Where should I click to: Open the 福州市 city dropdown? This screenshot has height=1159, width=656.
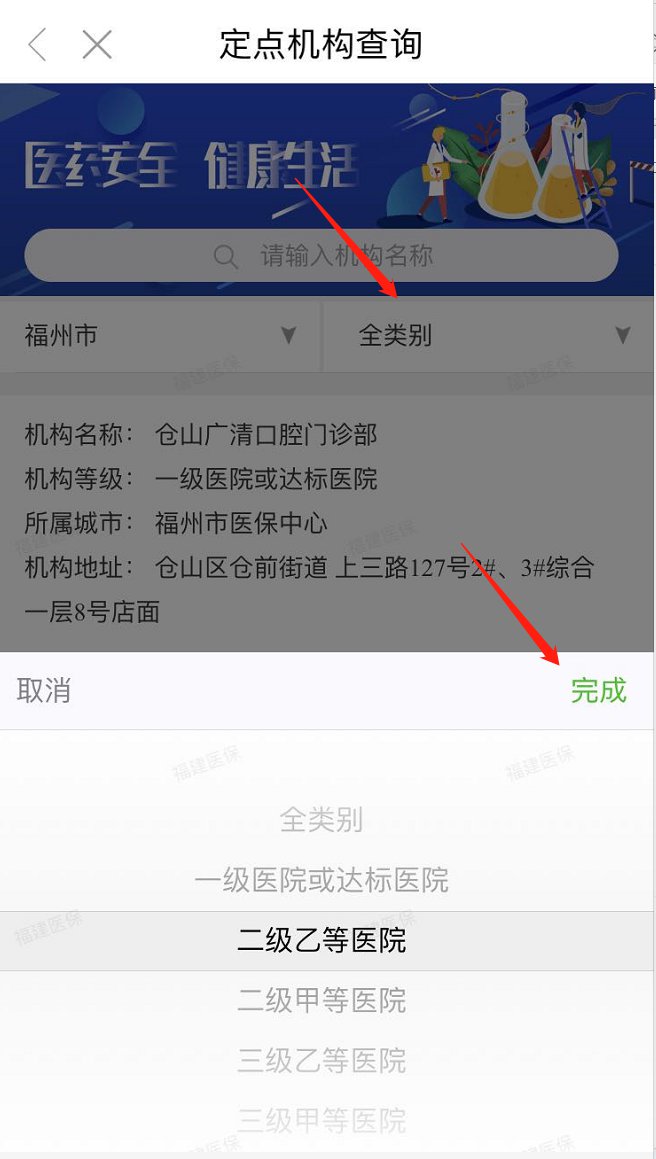tap(160, 335)
